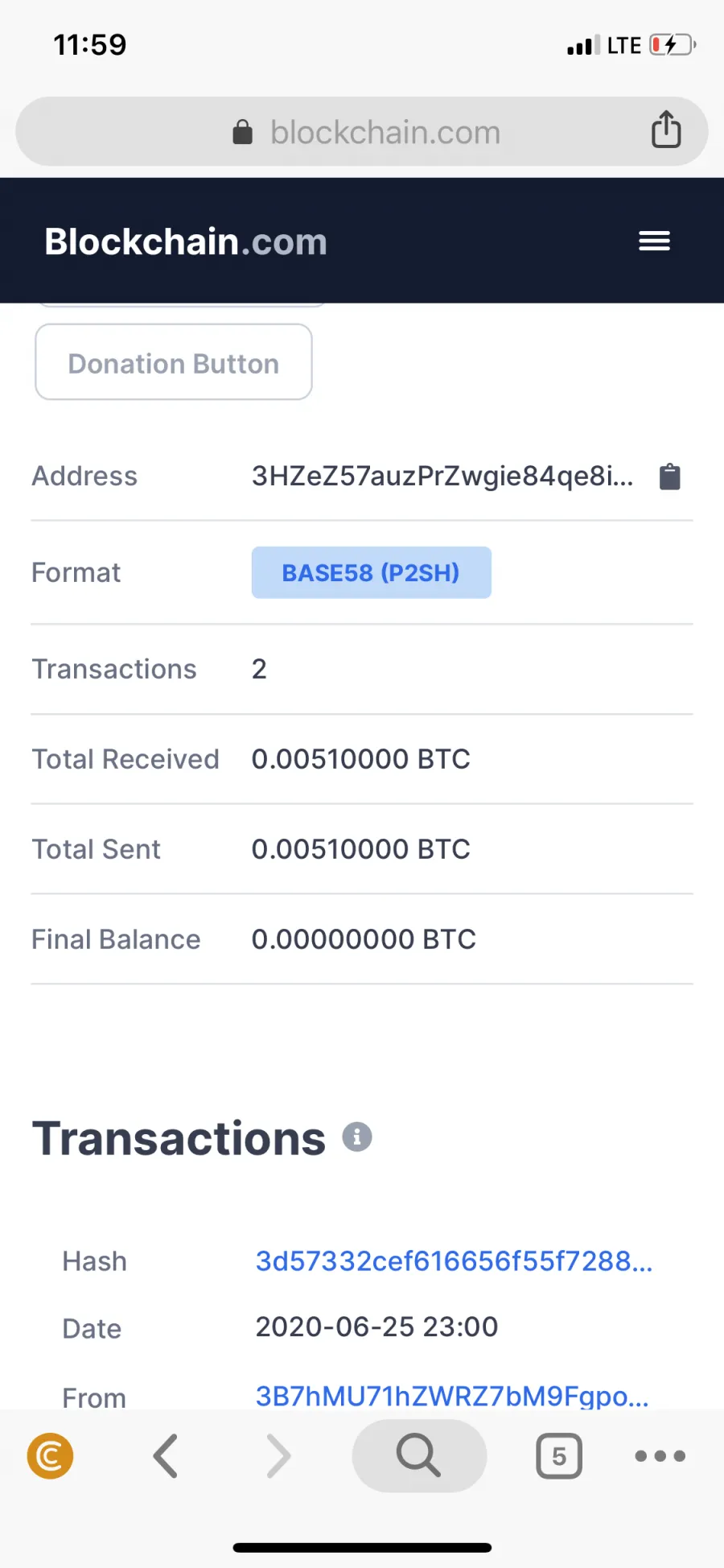Viewport: 724px width, 1568px height.
Task: Tap the blockchain.com URL field
Action: click(362, 132)
